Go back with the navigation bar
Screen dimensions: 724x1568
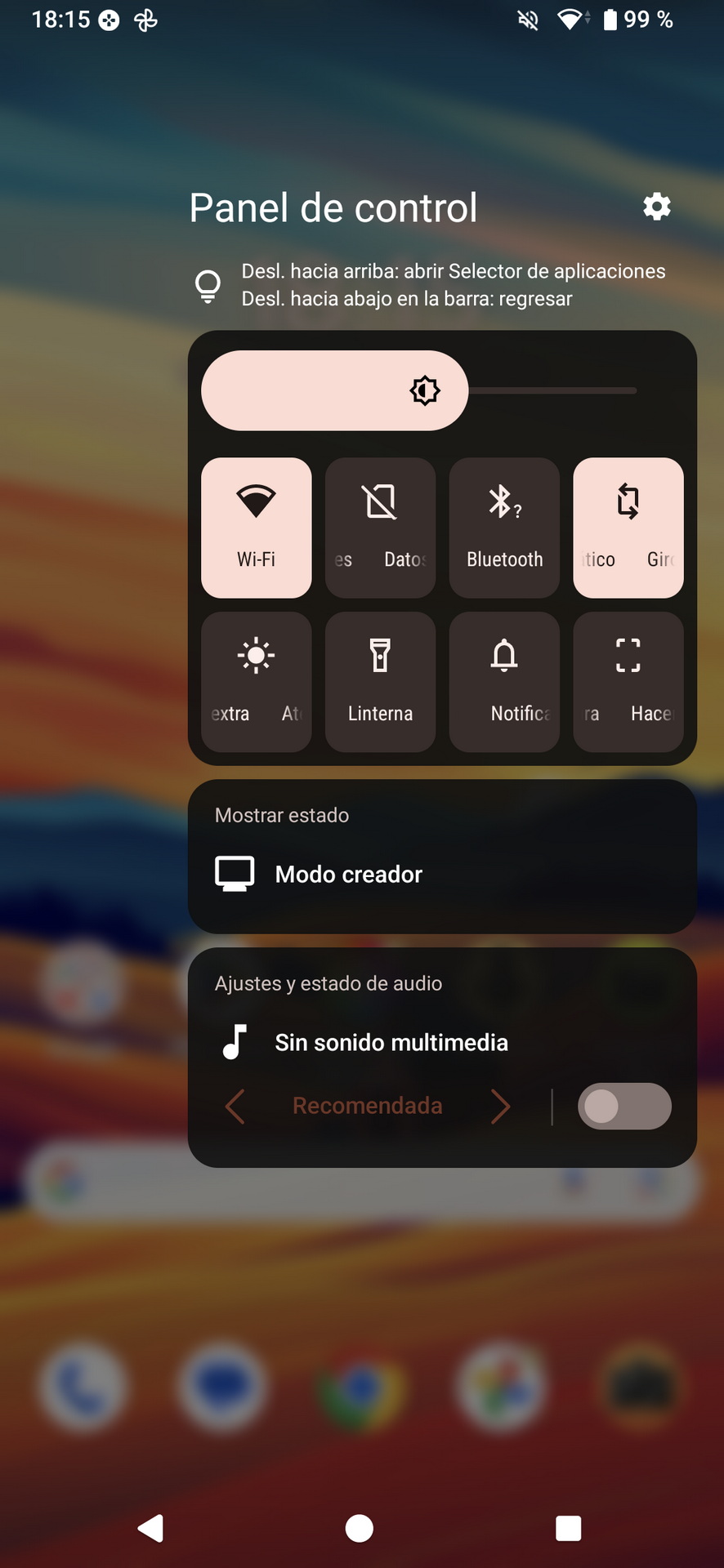pyautogui.click(x=151, y=1528)
